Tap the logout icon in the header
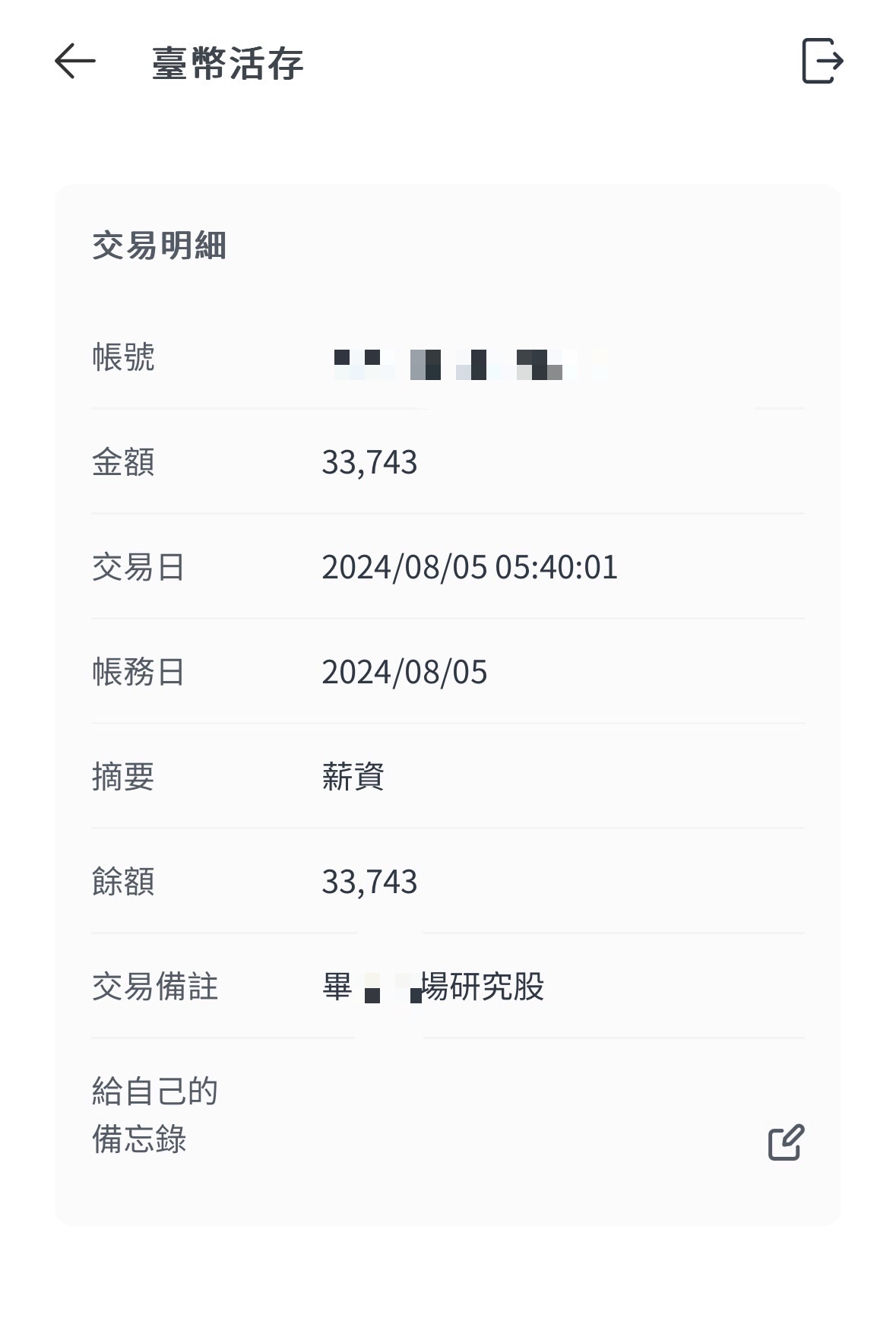Viewport: 896px width, 1318px height. click(x=822, y=61)
